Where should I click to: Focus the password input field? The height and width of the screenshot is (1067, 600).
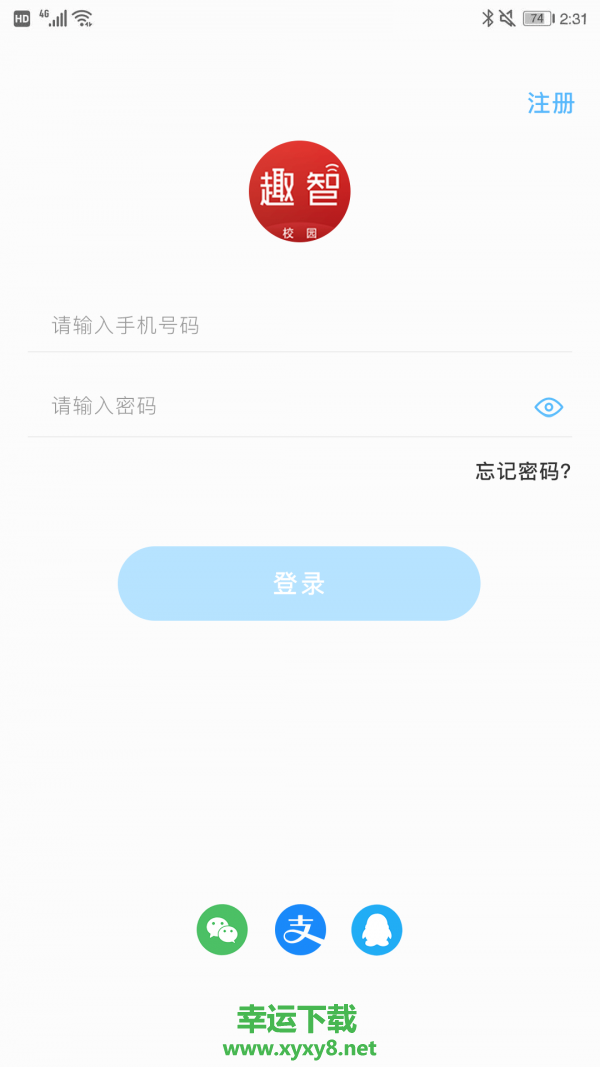click(x=280, y=406)
